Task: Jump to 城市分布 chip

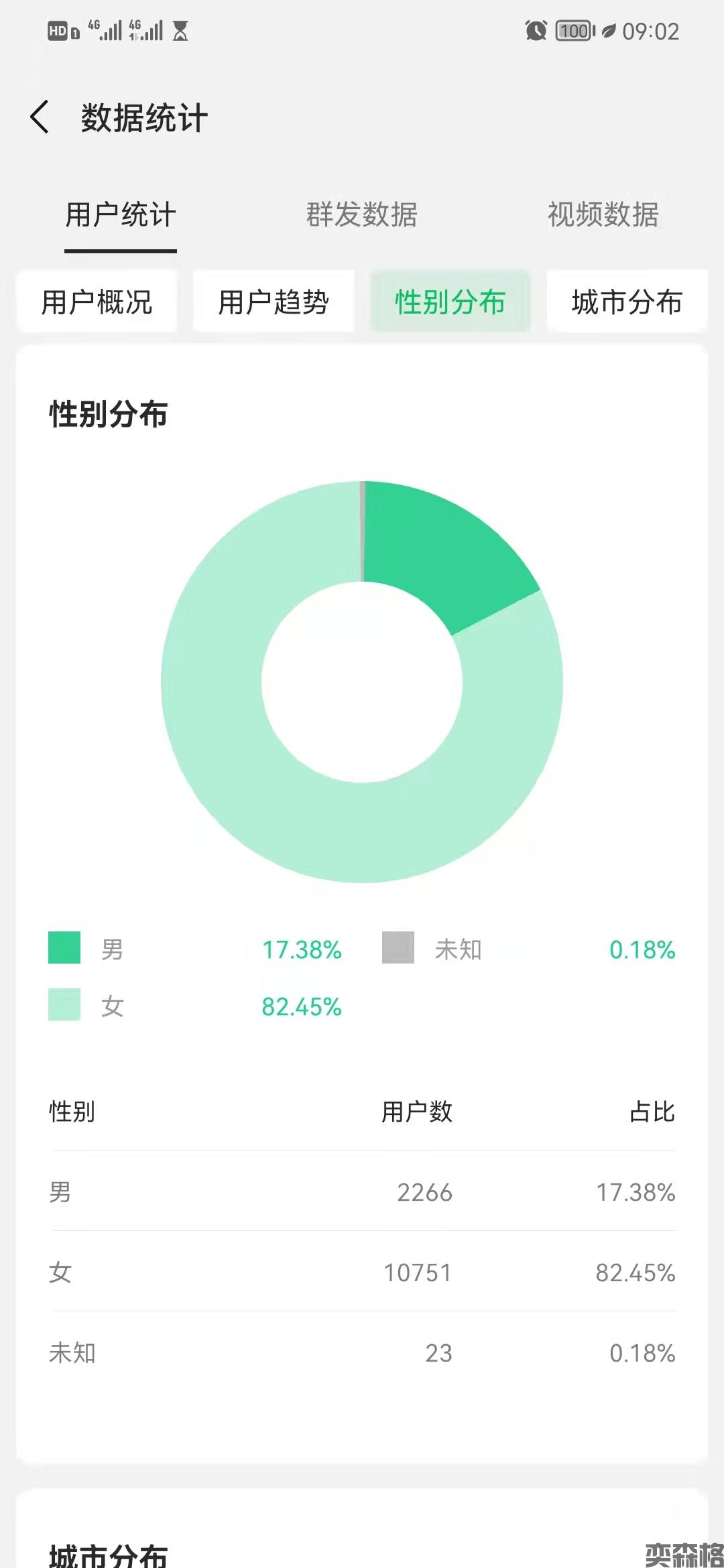Action: point(627,302)
